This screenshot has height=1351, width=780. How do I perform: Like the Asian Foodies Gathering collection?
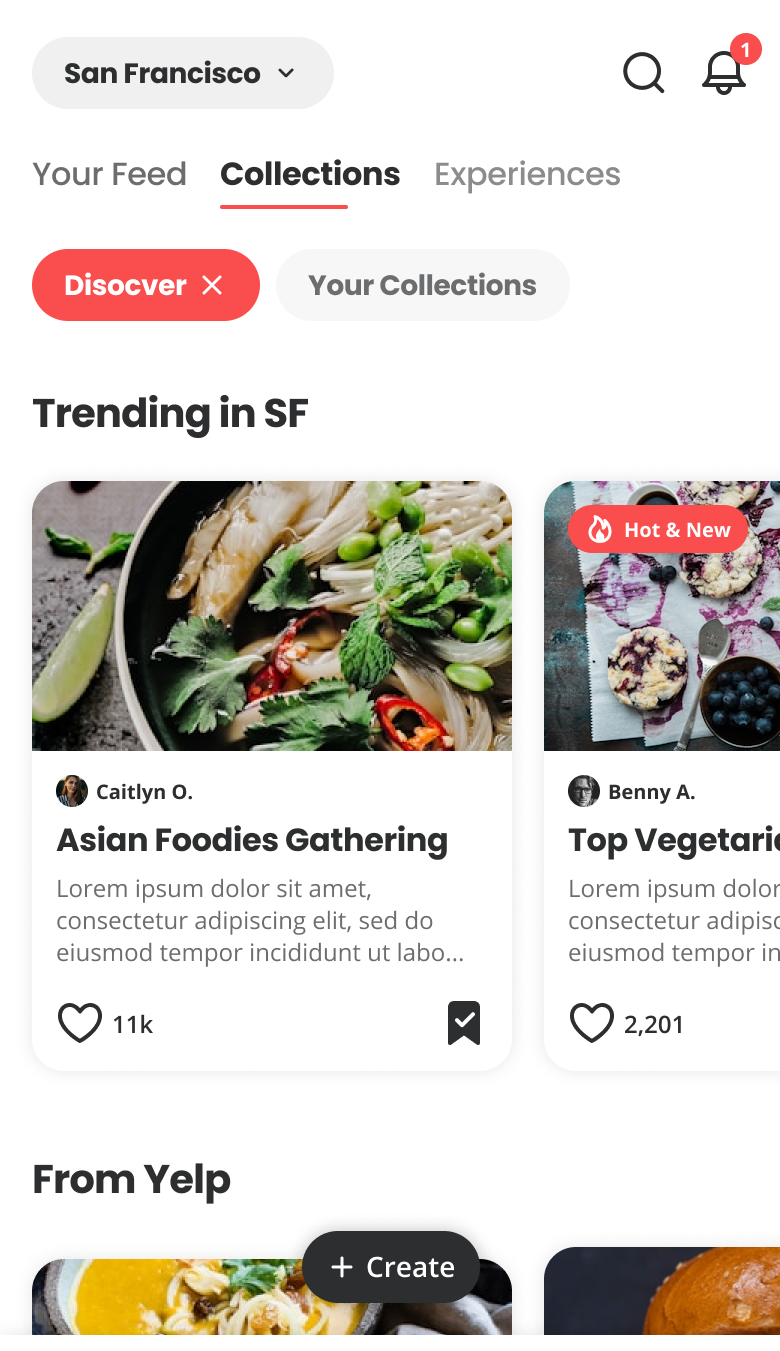80,1024
